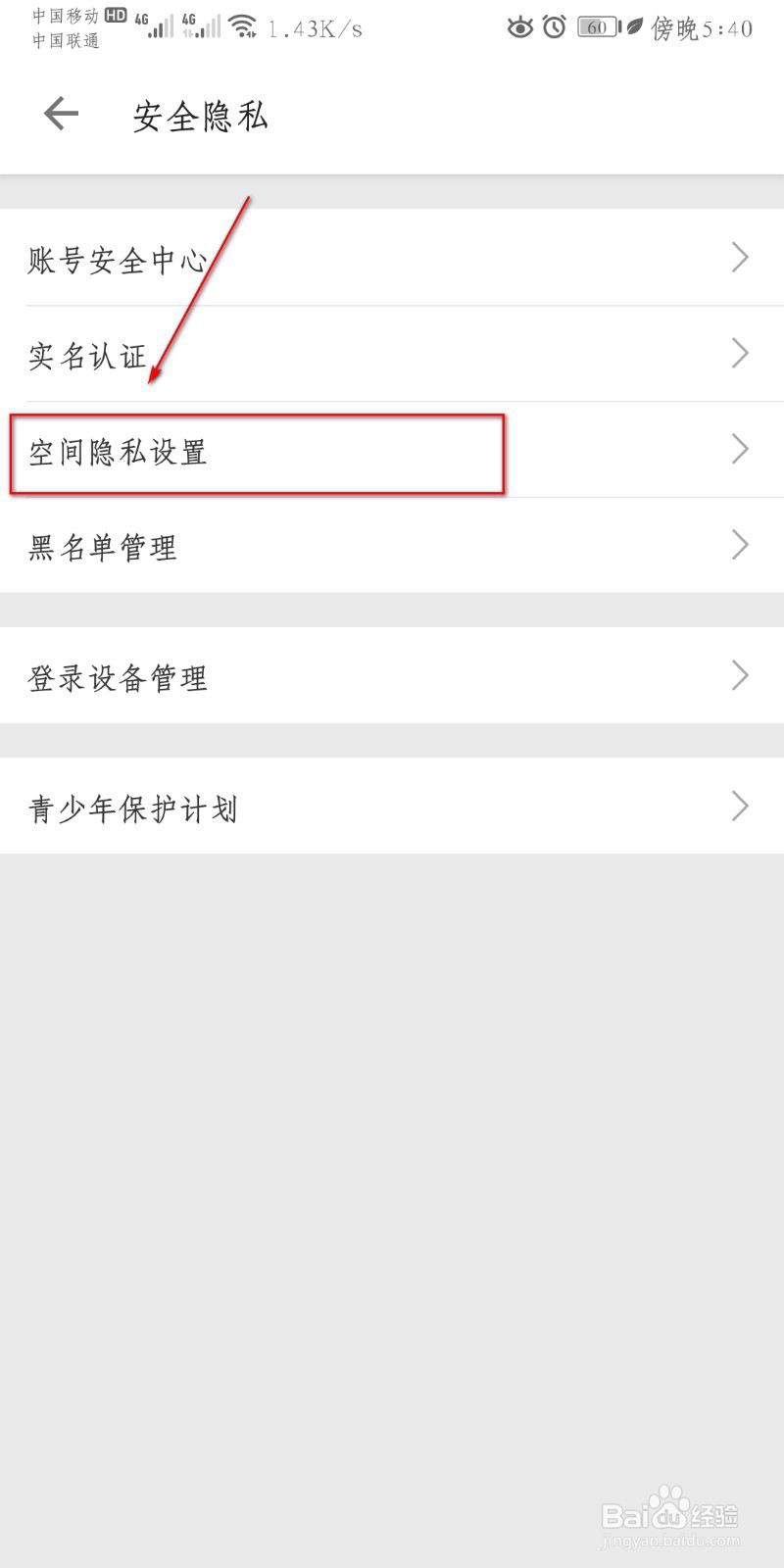Expand 黑名单管理 via its chevron arrow
Viewport: 784px width, 1568px height.
click(x=740, y=546)
